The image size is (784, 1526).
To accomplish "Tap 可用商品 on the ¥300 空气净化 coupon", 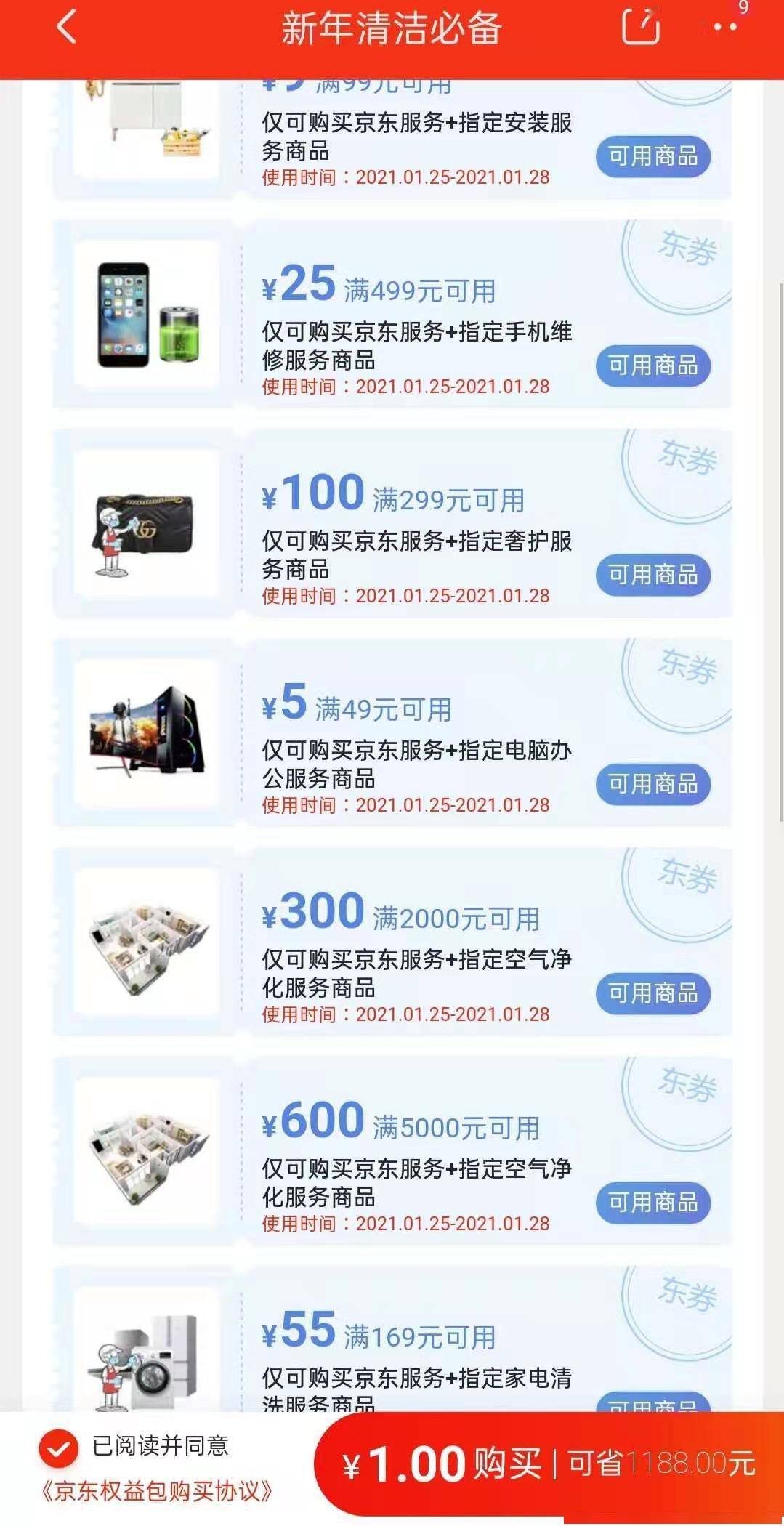I will (652, 993).
